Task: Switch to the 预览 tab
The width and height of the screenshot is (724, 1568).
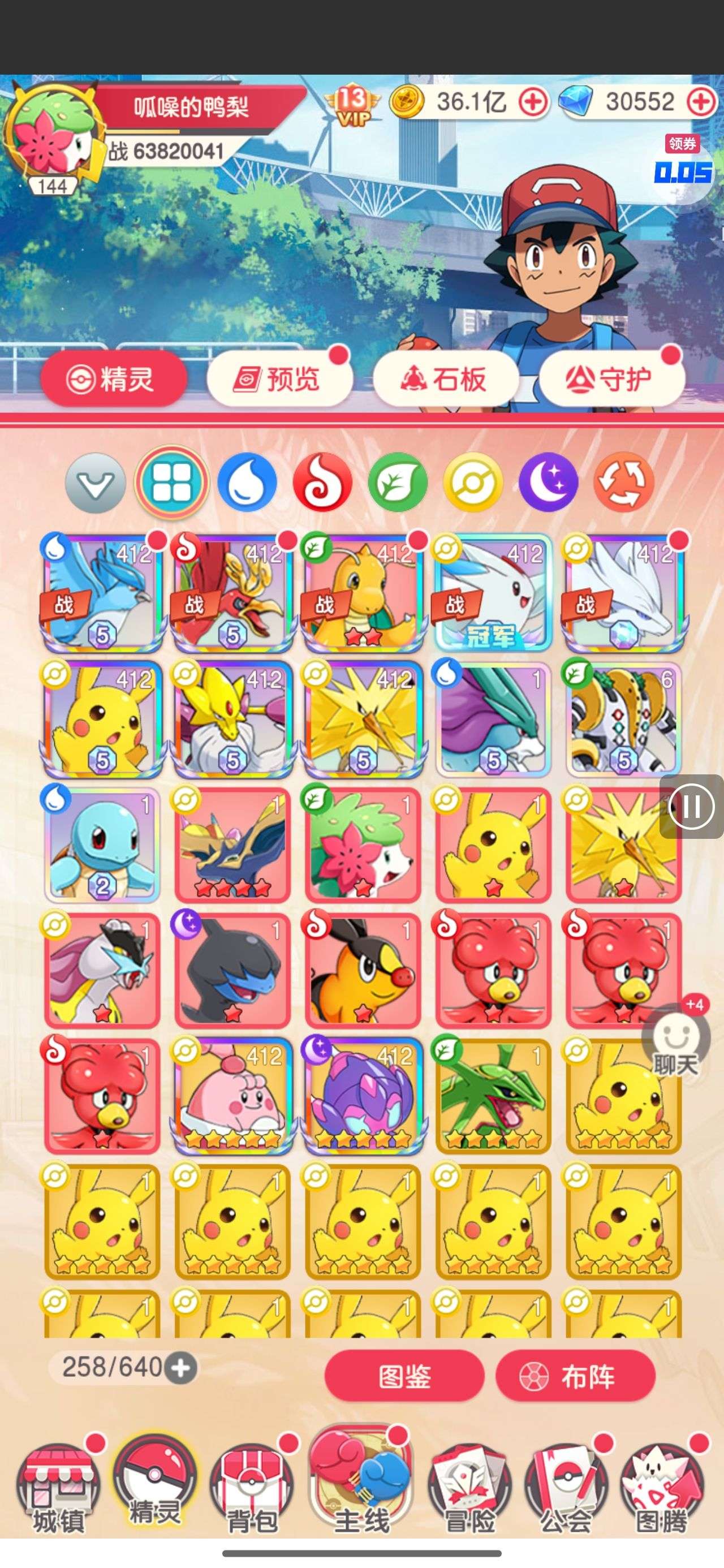Action: [279, 379]
